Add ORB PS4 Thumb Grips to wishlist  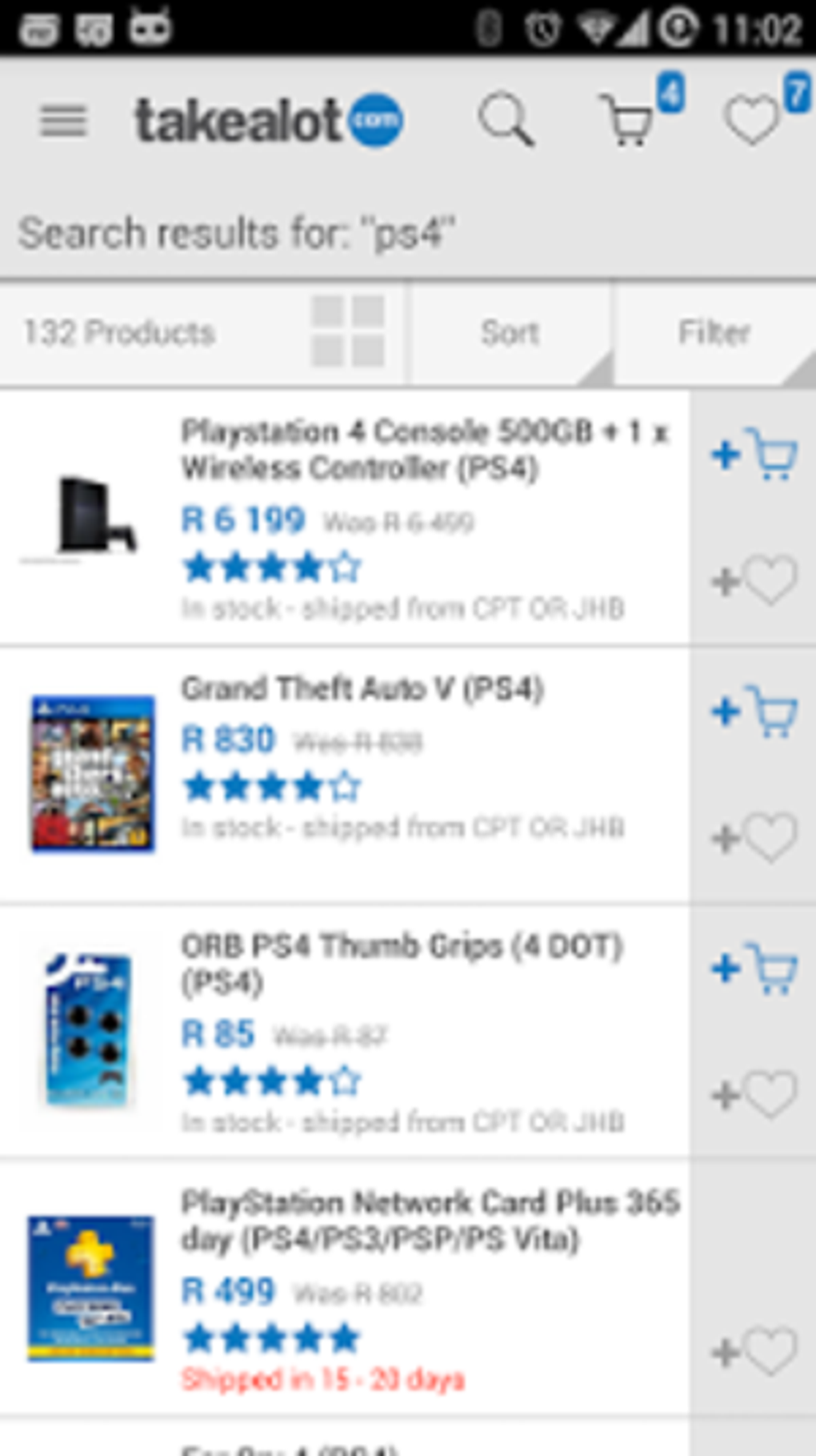pos(754,1095)
